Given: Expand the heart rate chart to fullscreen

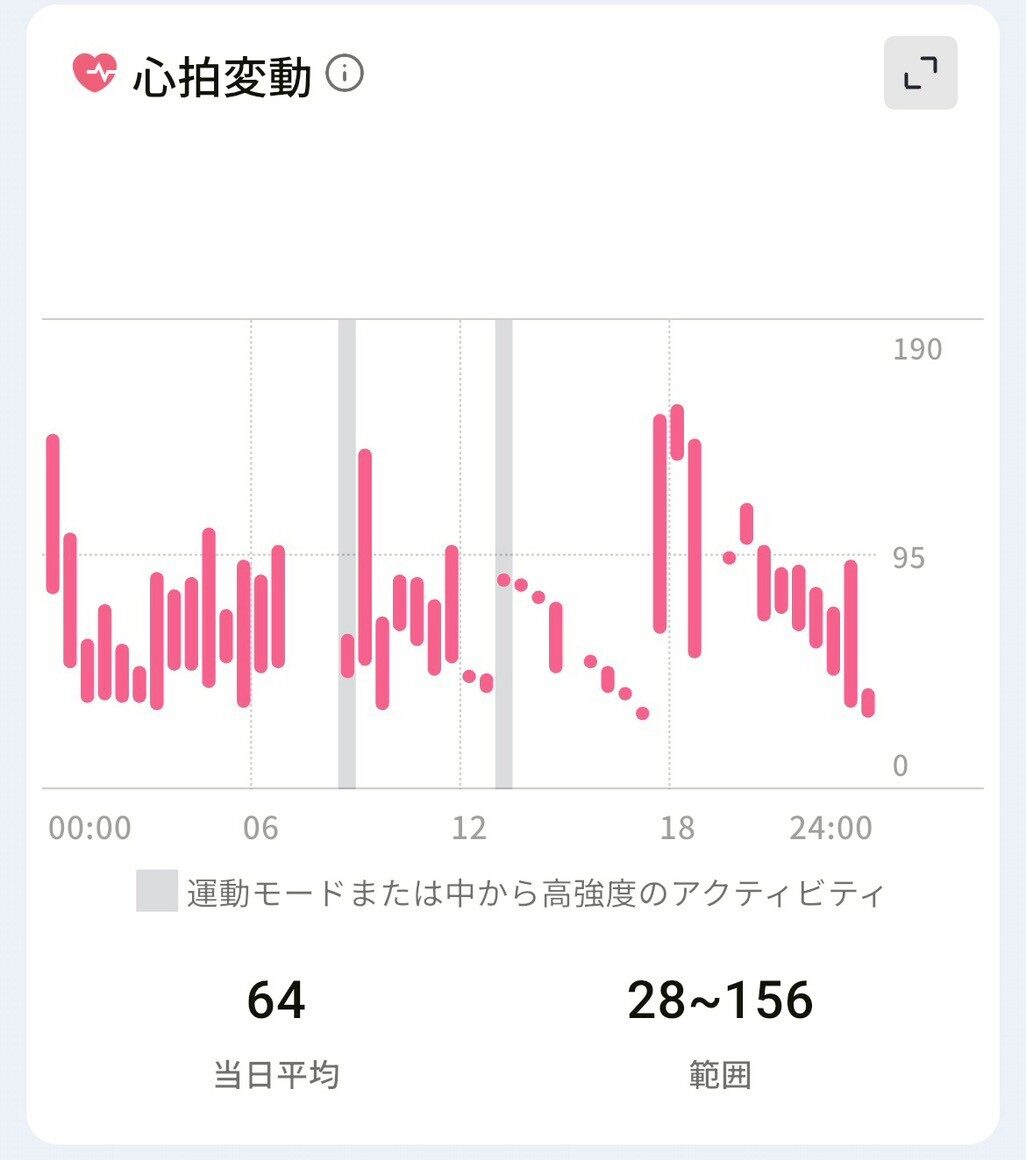Looking at the screenshot, I should (920, 73).
